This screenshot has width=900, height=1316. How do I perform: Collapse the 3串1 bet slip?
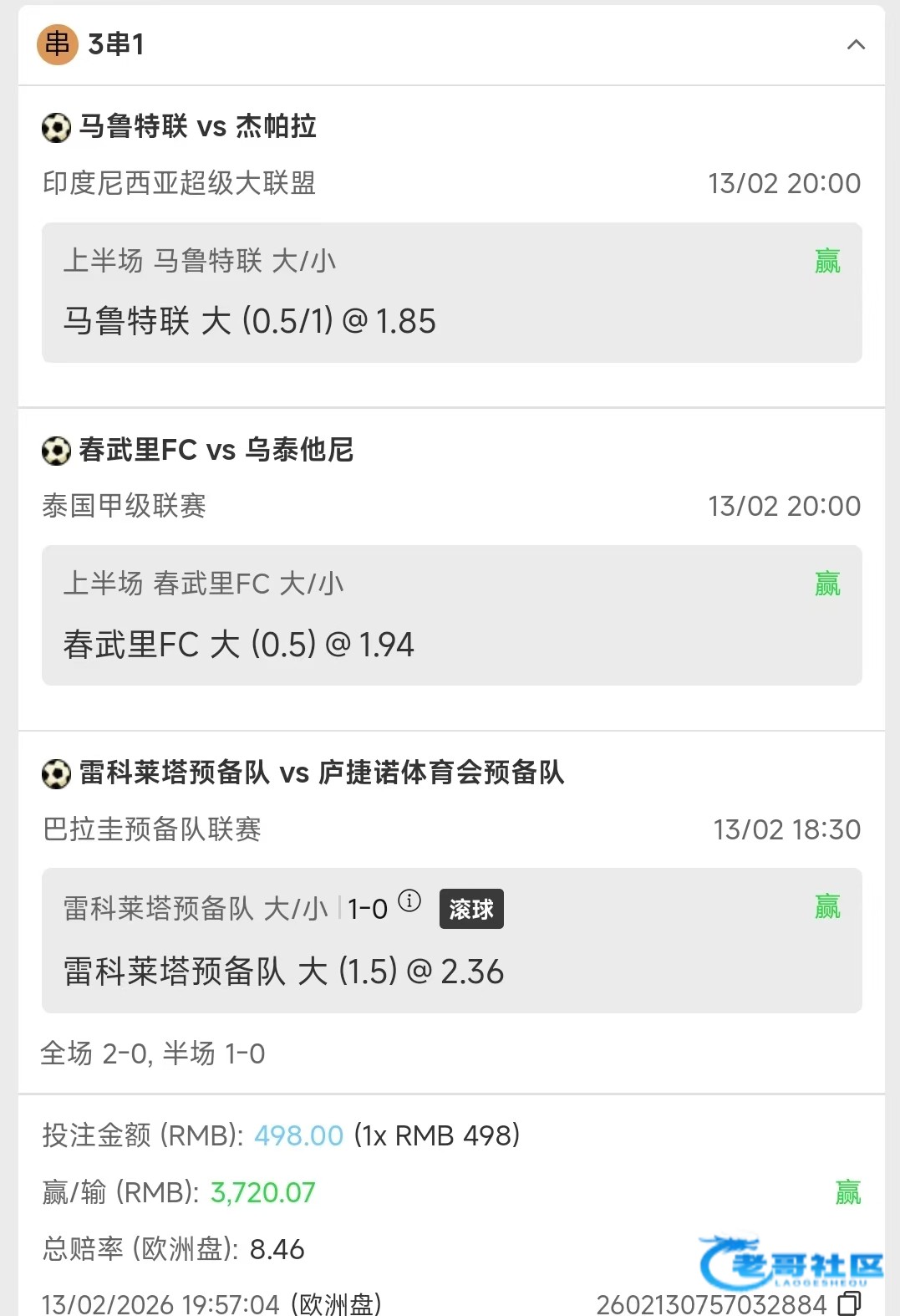click(856, 44)
